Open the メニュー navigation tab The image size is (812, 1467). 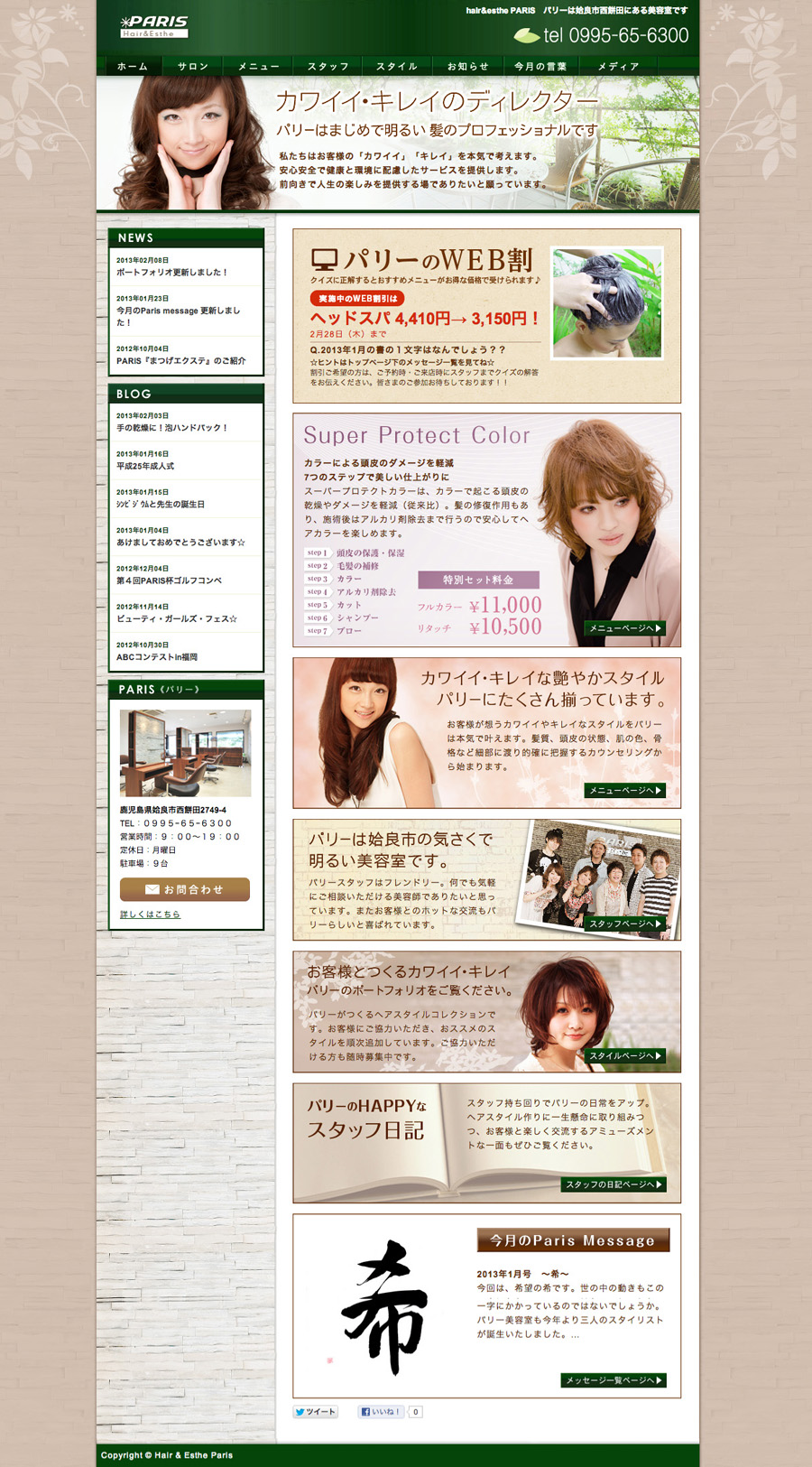click(259, 66)
